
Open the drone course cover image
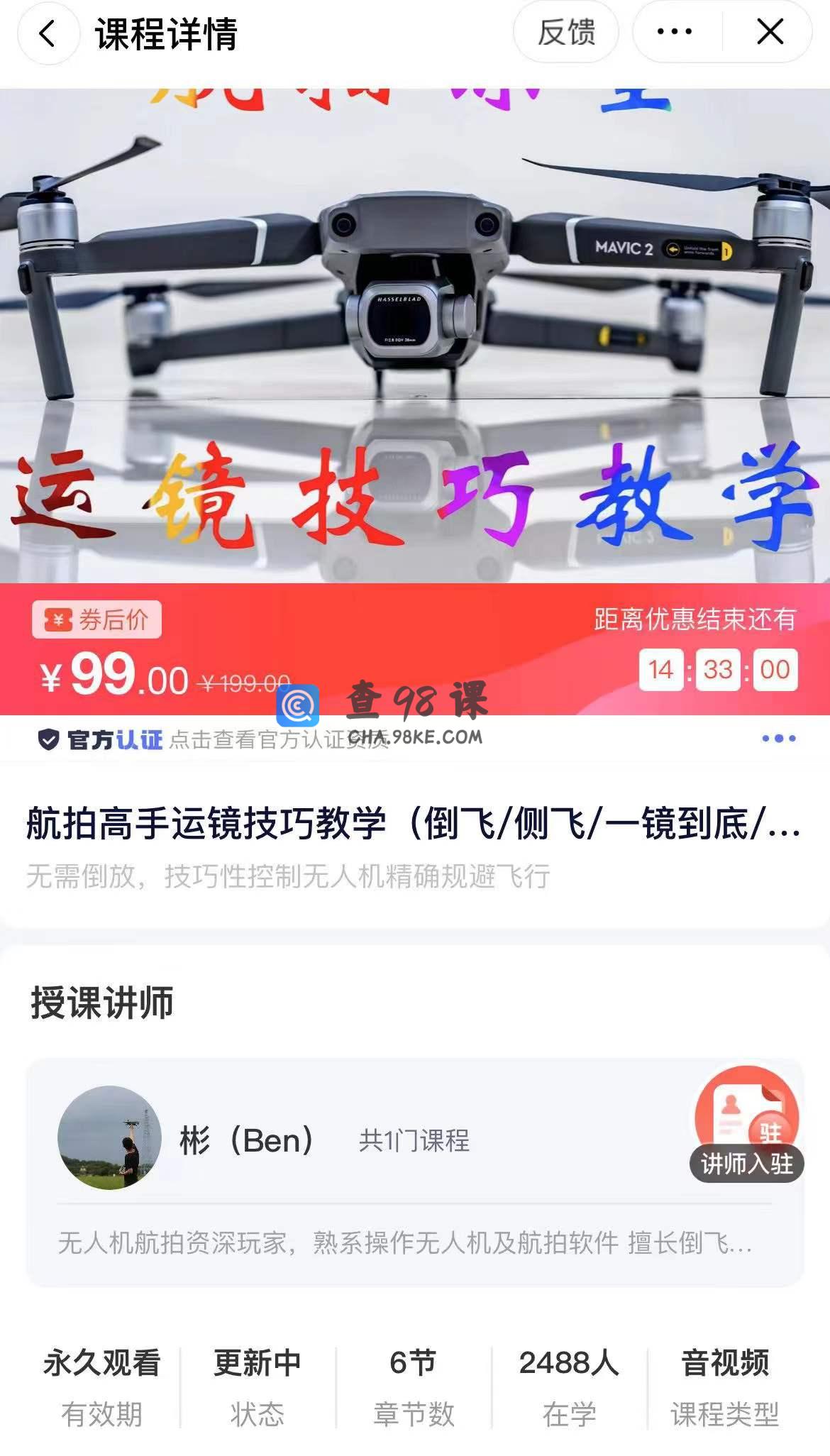tap(415, 333)
